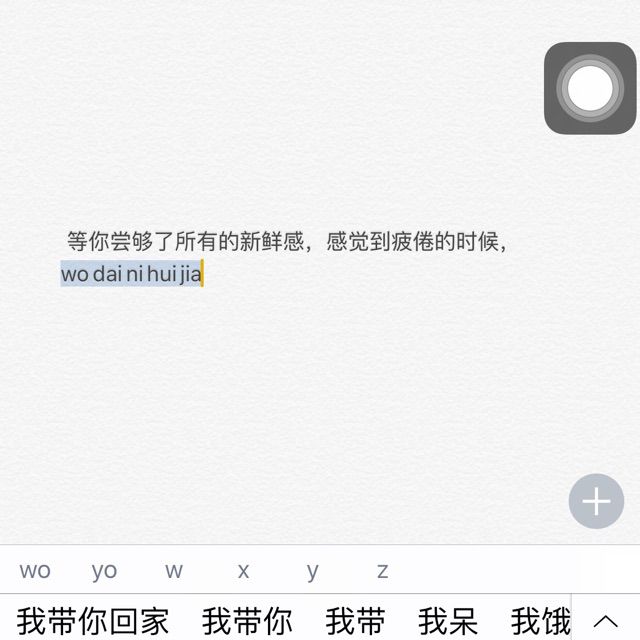Choose the candidate 我饿
Viewport: 640px width, 640px height.
click(540, 621)
